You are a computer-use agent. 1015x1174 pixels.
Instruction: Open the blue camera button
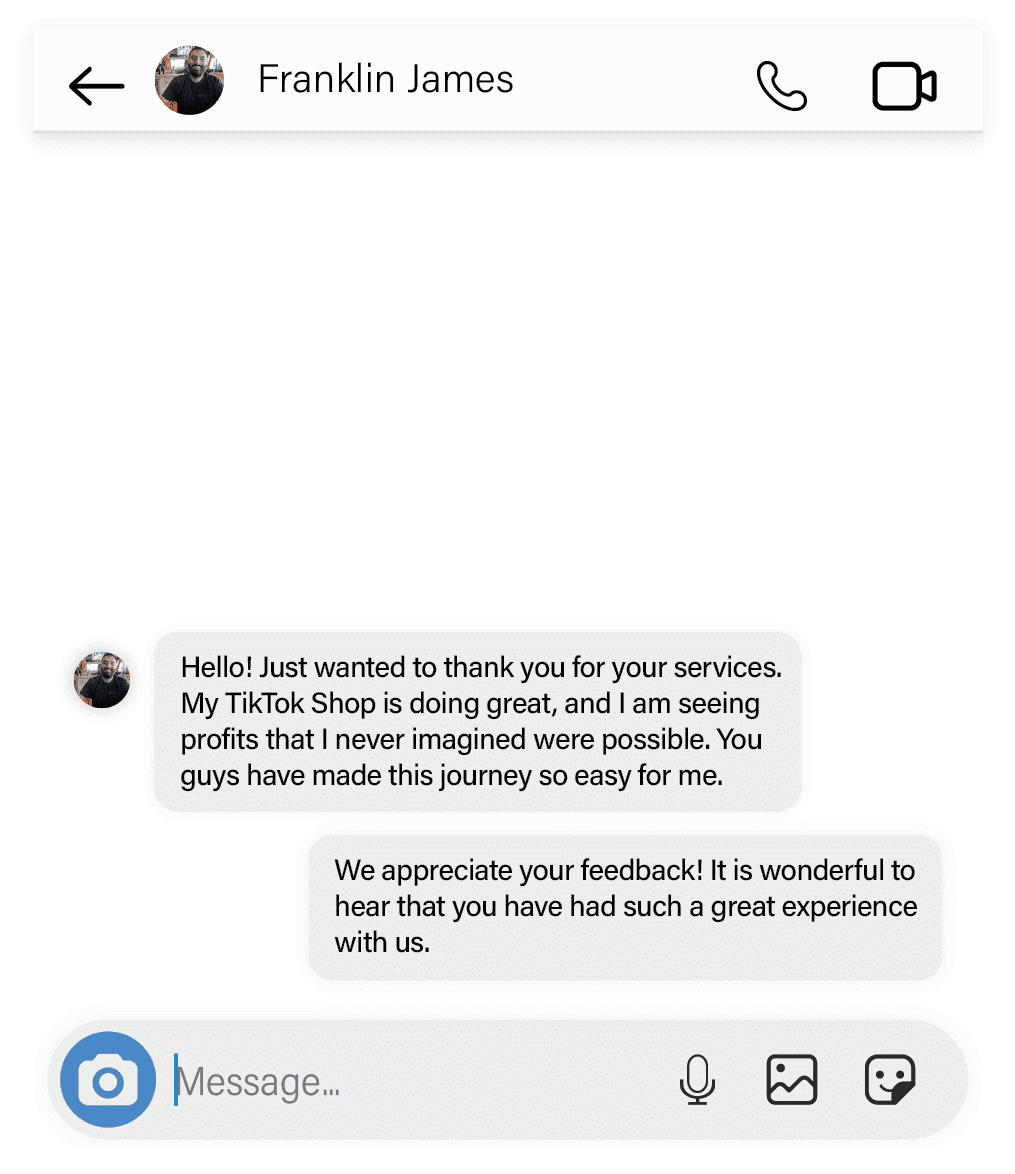[x=108, y=1080]
